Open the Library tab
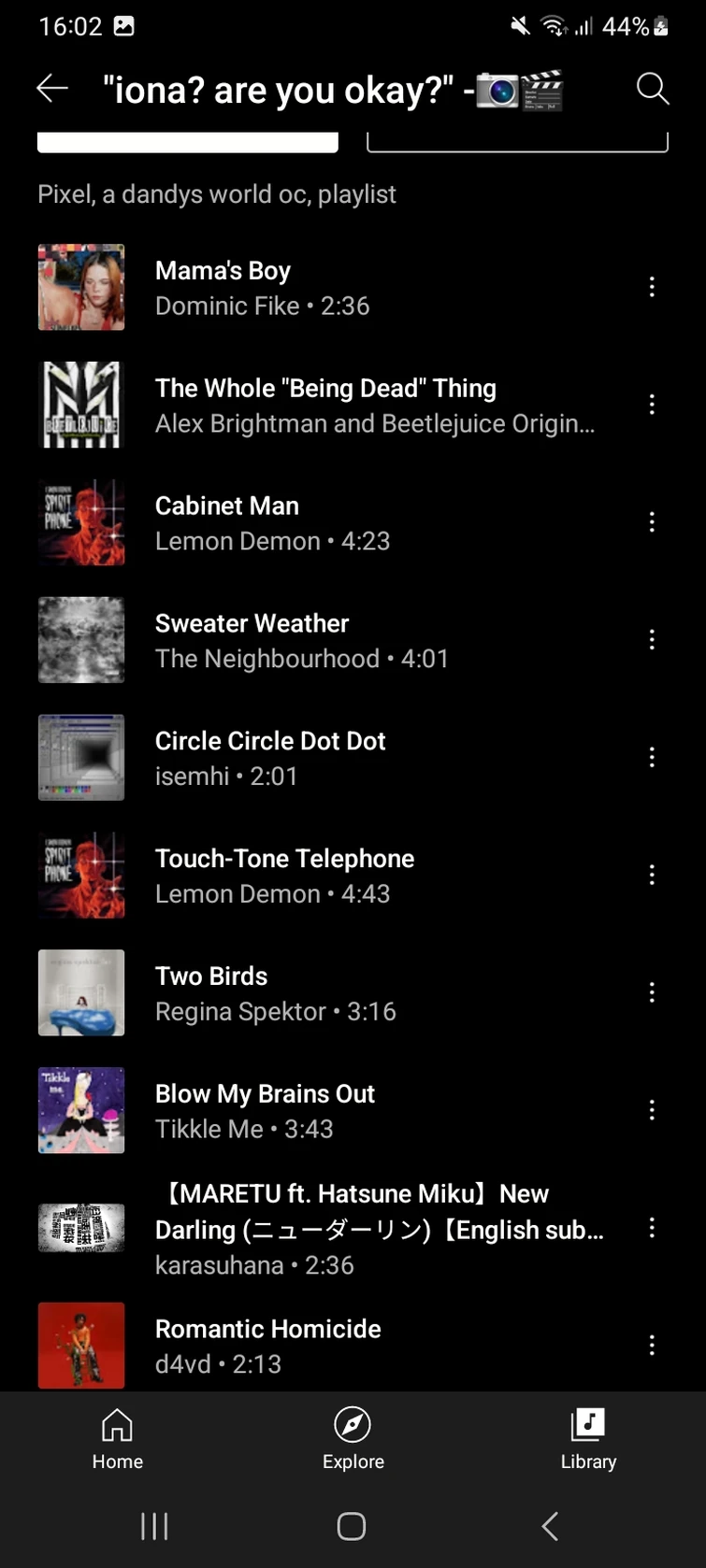 (588, 1439)
